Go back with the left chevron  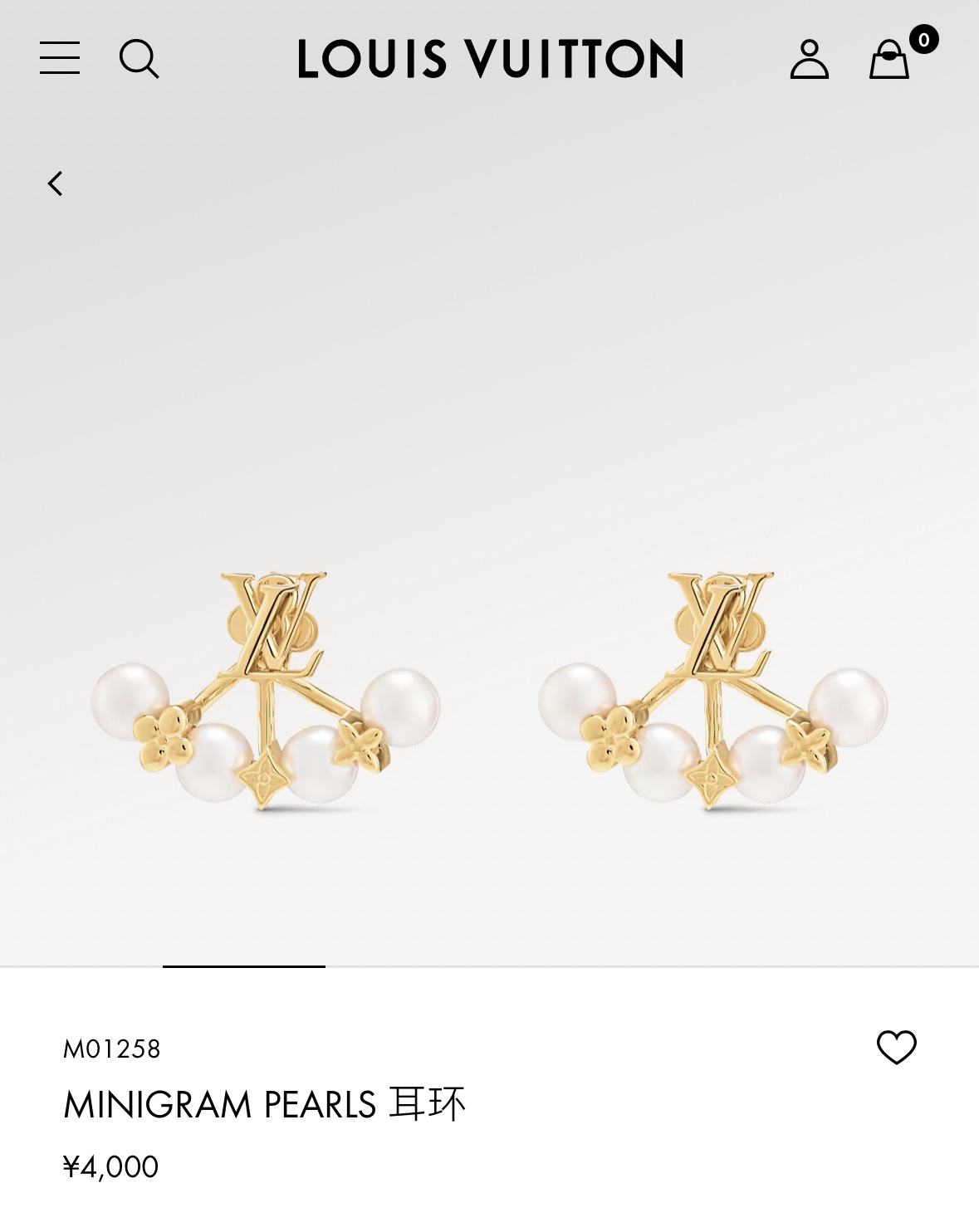[56, 183]
